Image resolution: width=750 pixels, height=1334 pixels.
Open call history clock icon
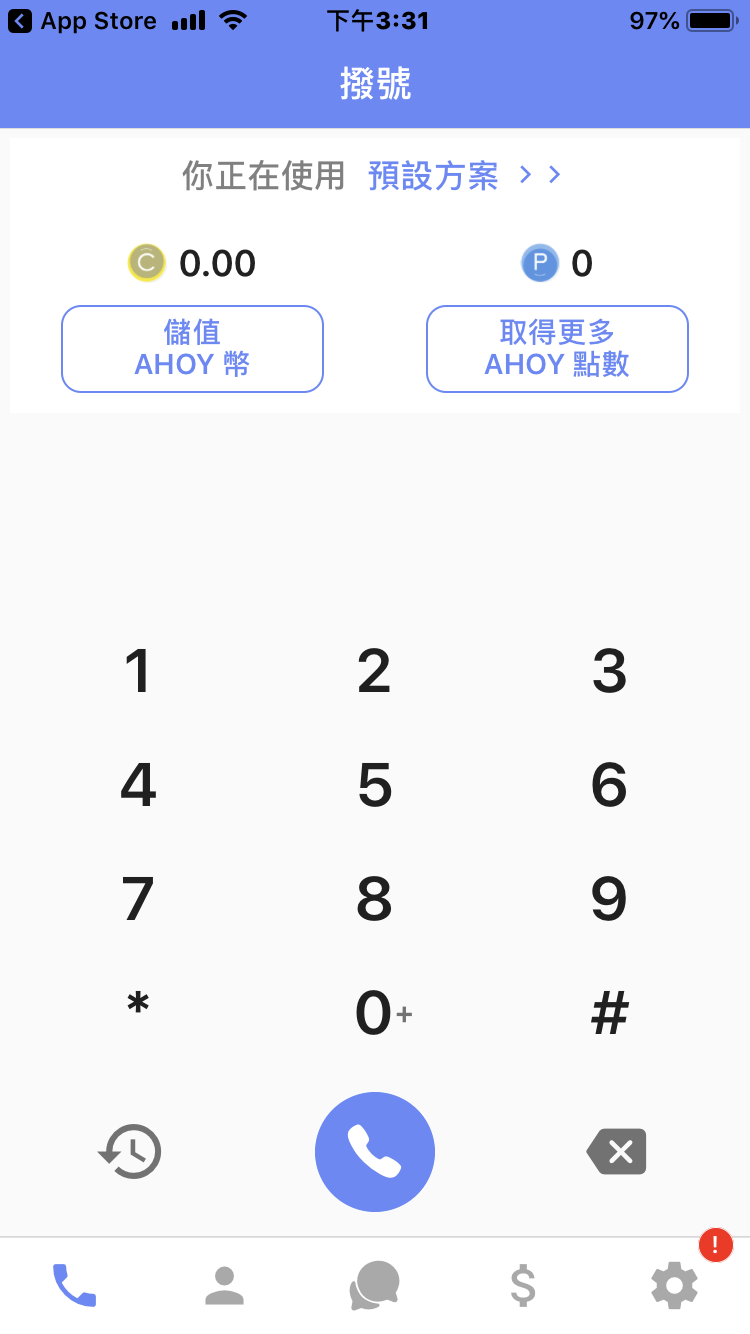pyautogui.click(x=130, y=1151)
